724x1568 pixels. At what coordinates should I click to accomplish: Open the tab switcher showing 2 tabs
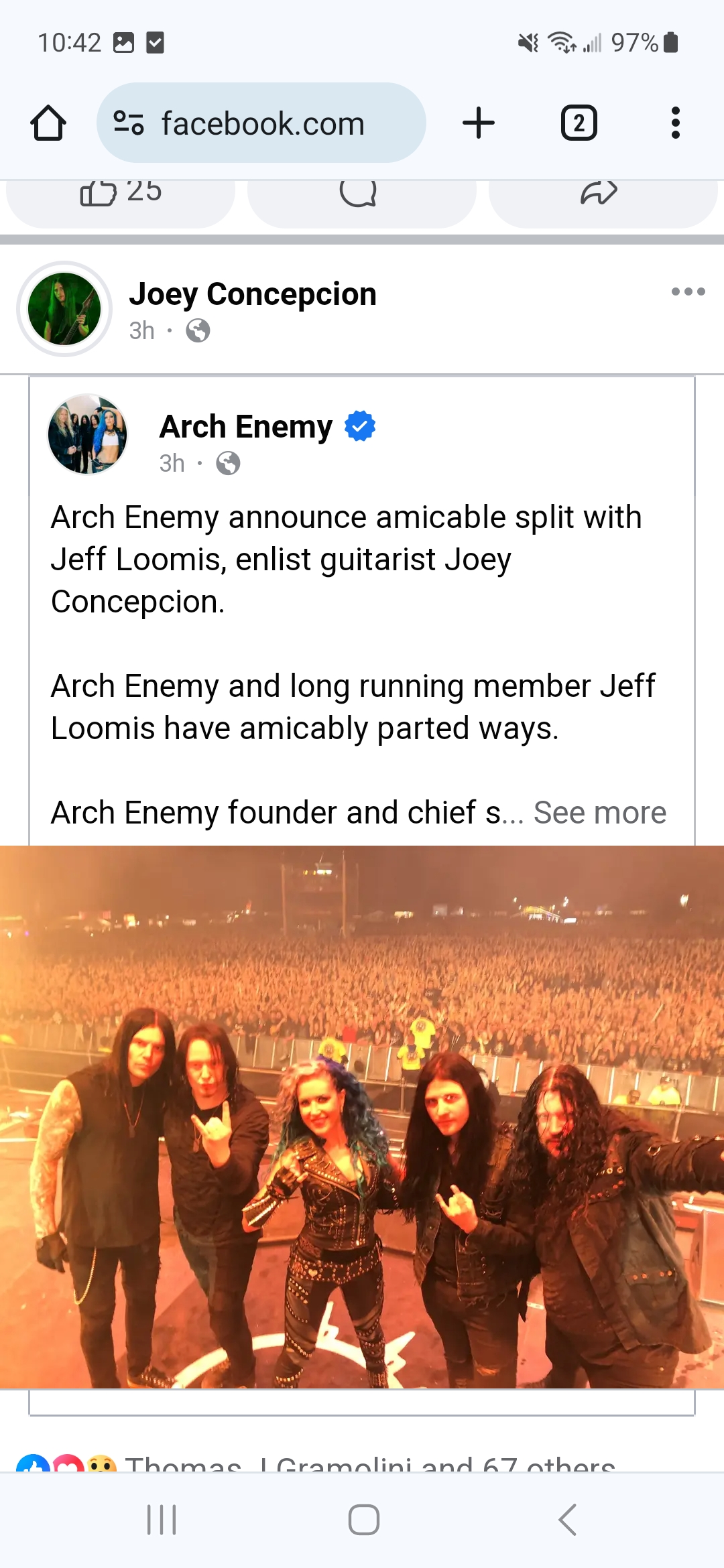(579, 123)
